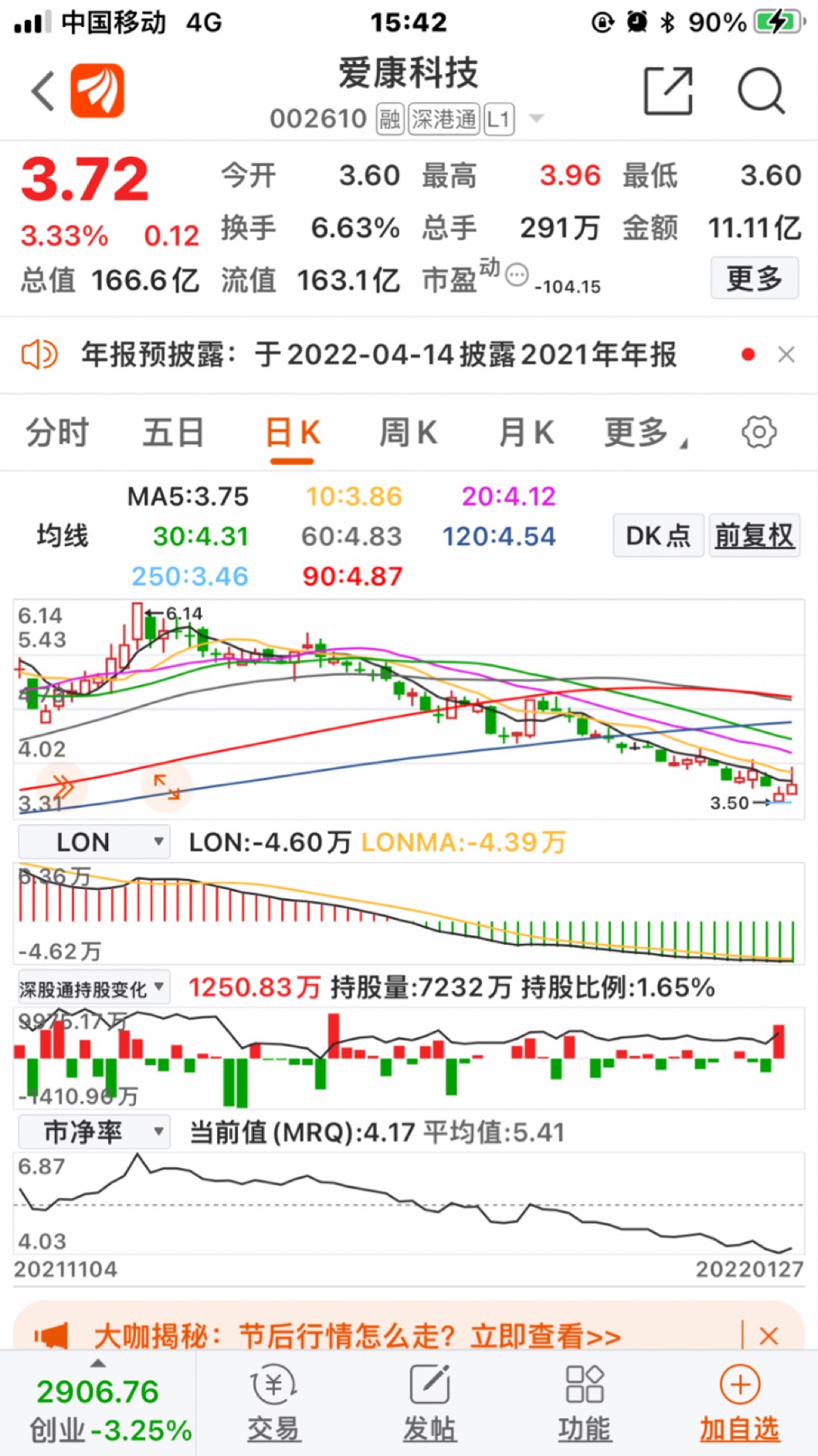Change the 前复权 adjustment setting
Screen dimensions: 818x1456
pyautogui.click(x=754, y=535)
